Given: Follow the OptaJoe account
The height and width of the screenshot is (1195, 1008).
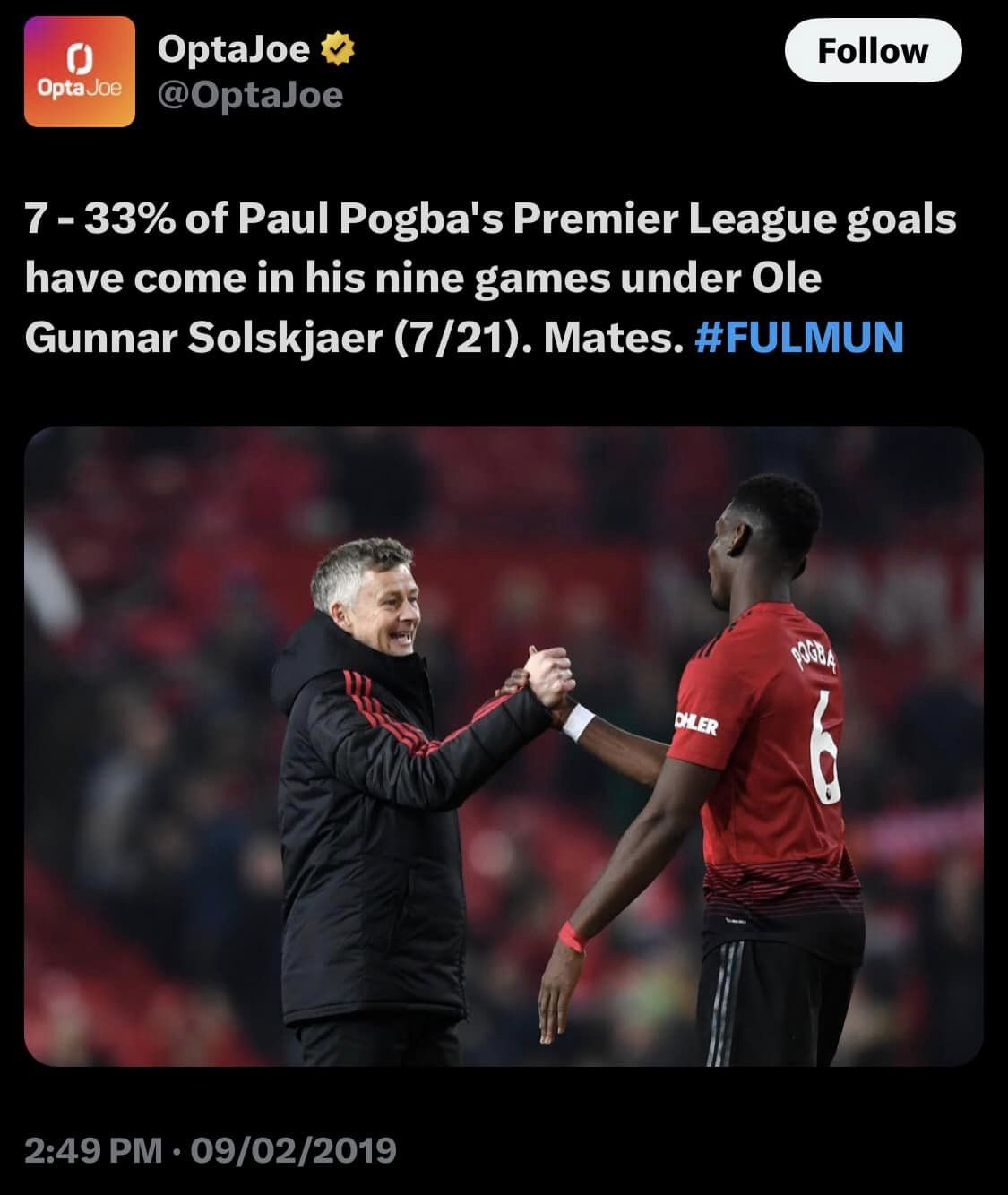Looking at the screenshot, I should coord(873,51).
